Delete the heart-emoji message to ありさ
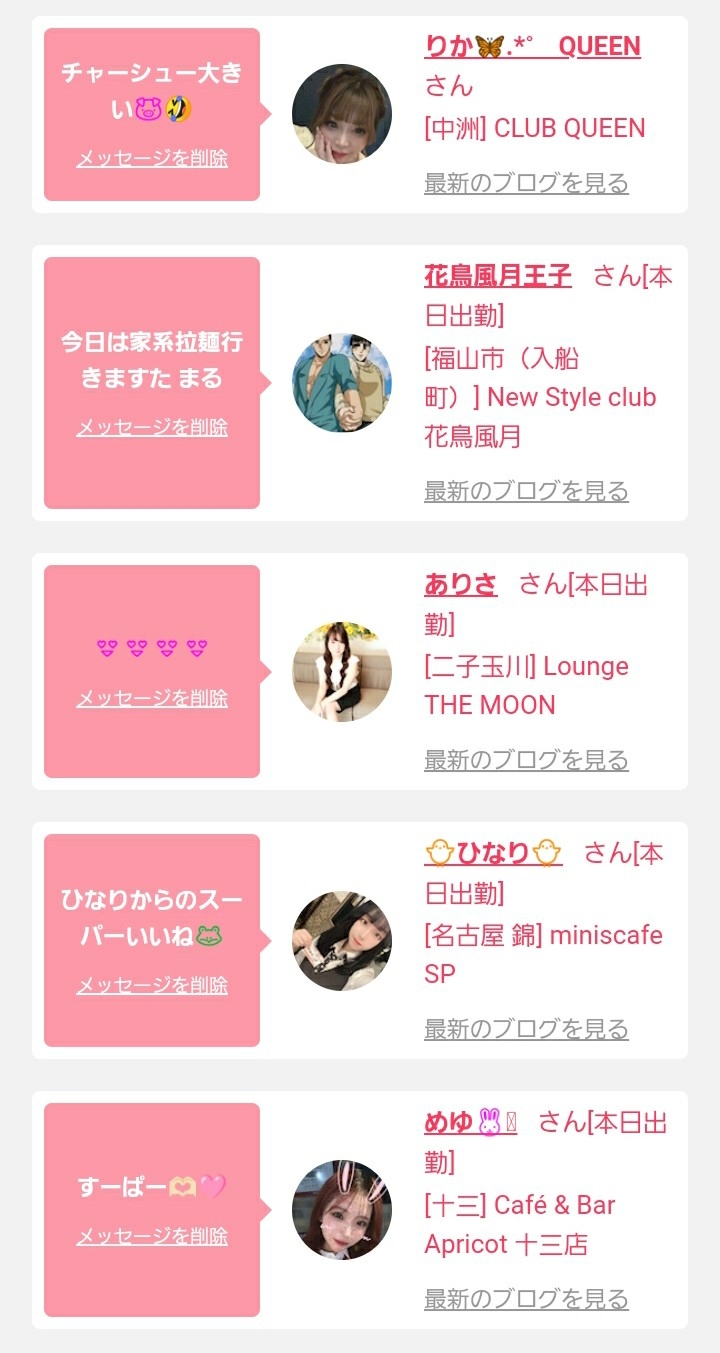 pos(152,698)
